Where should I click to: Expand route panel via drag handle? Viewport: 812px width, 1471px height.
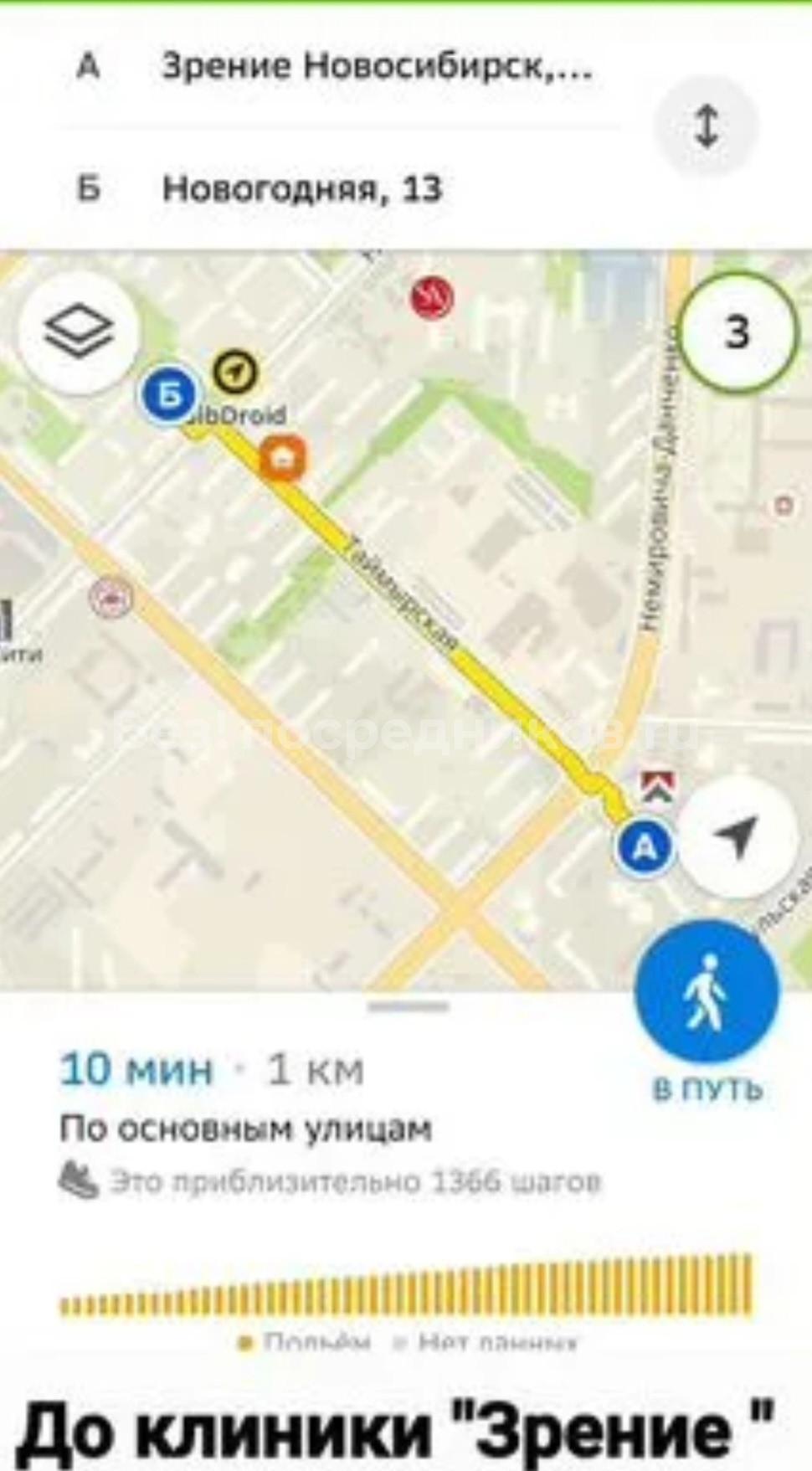[408, 1006]
